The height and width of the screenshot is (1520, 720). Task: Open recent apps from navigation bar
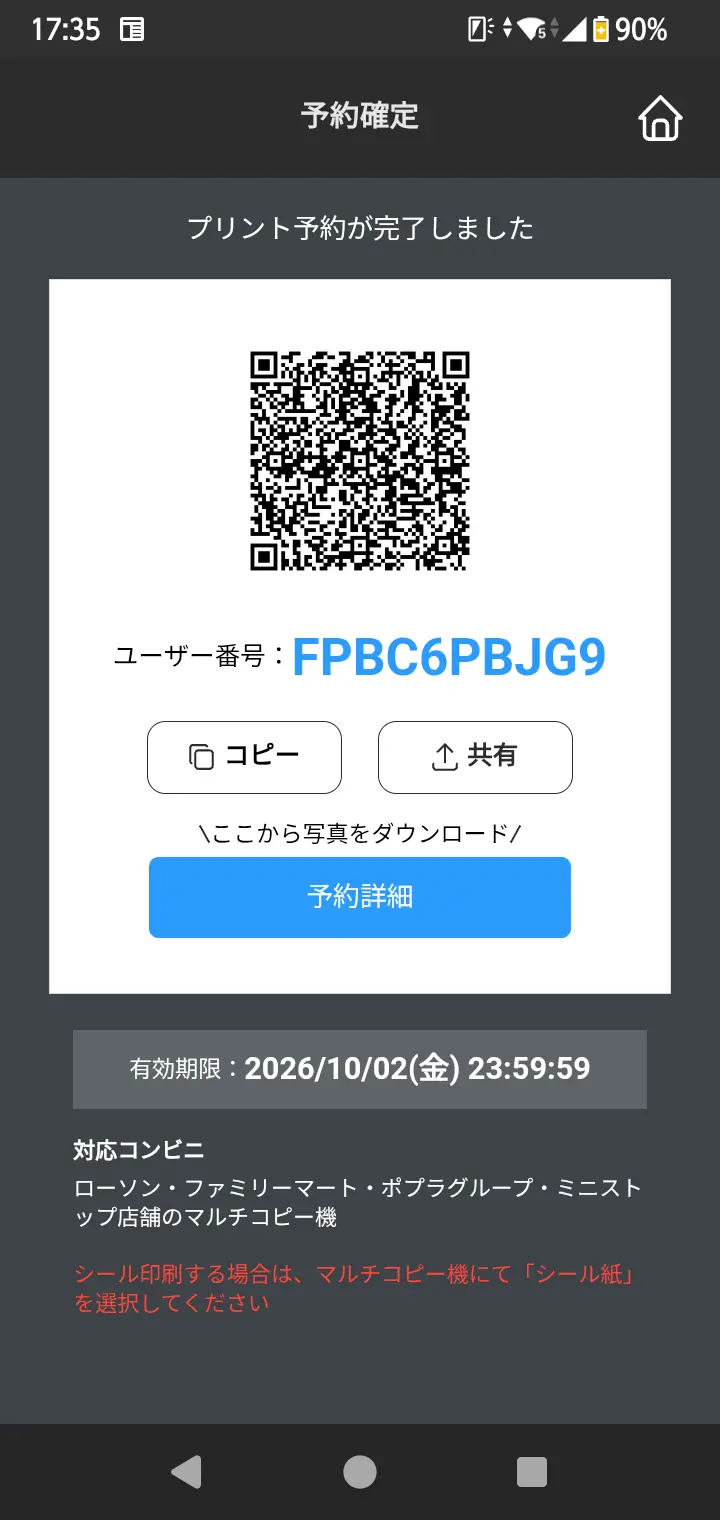[532, 1472]
